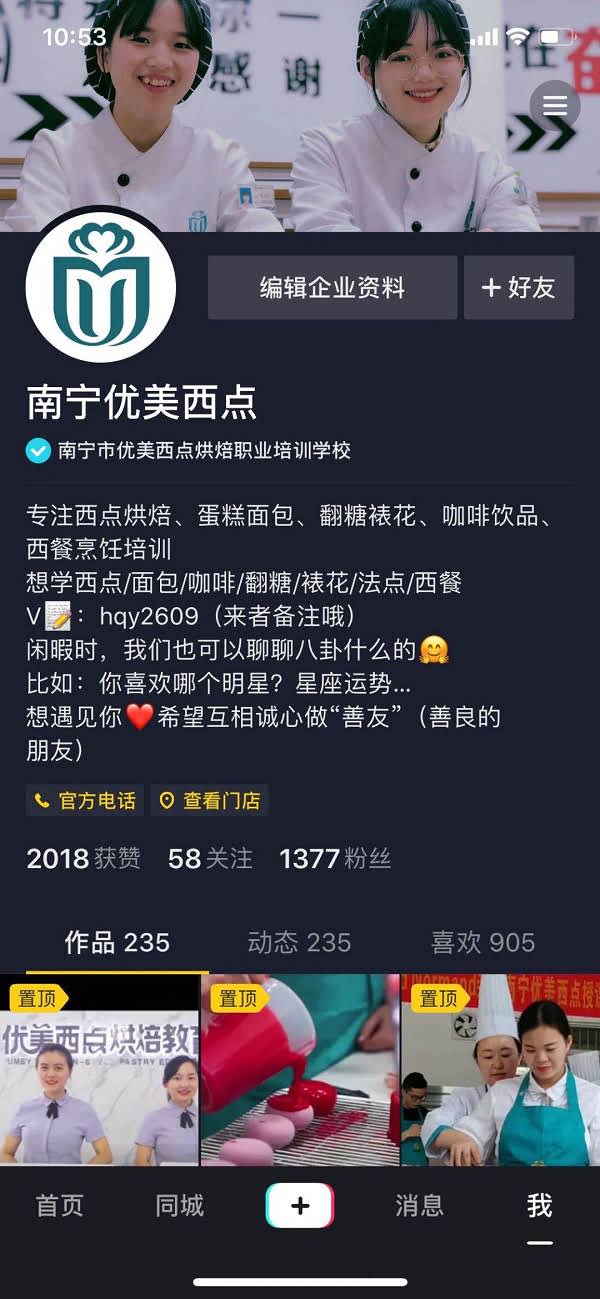Viewport: 600px width, 1299px height.
Task: Select the 作品 235 tab
Action: click(x=117, y=942)
